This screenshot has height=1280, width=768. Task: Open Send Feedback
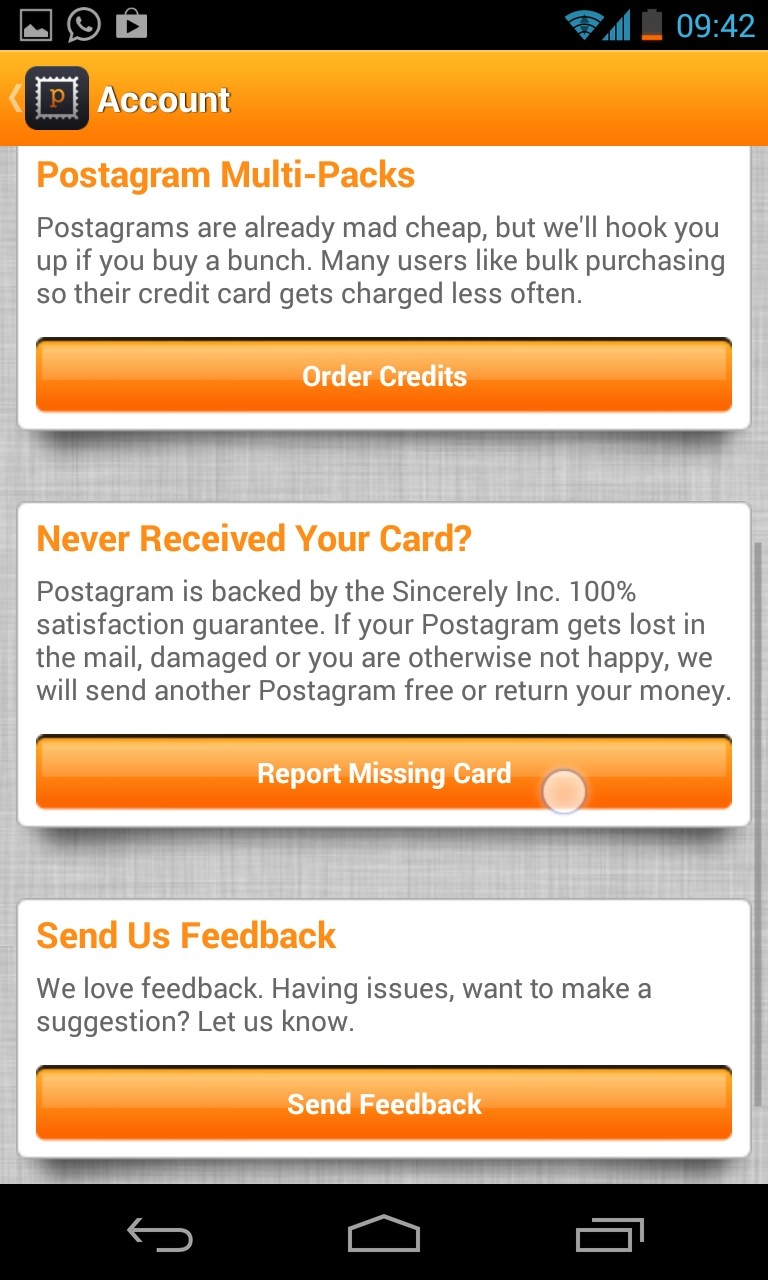(384, 1104)
